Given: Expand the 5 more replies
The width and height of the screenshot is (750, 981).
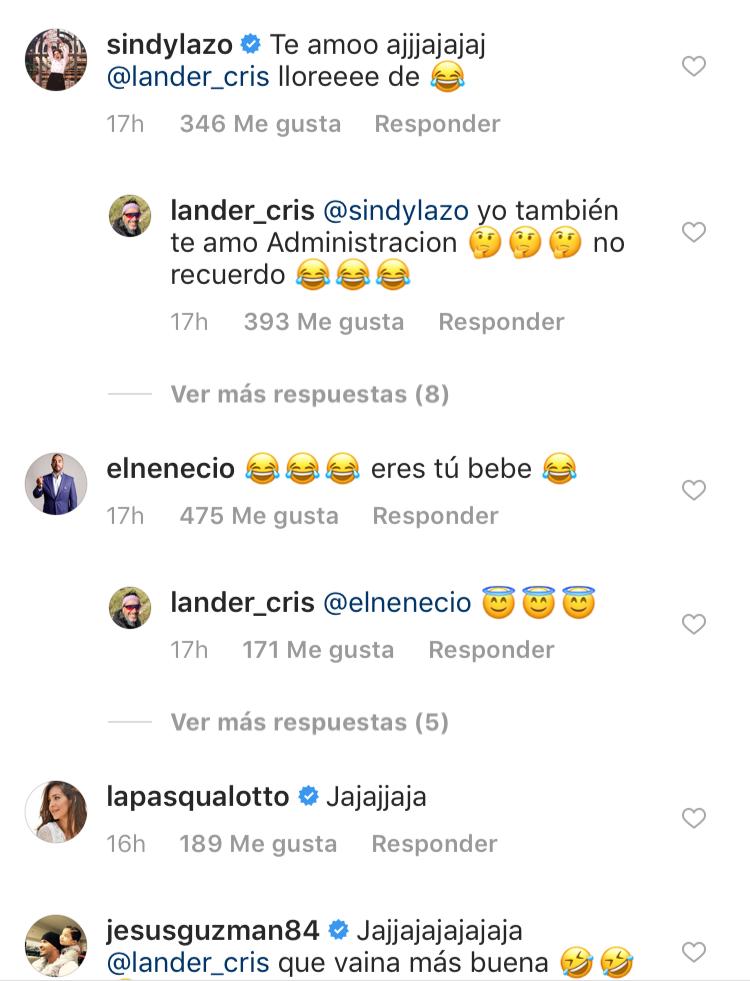Looking at the screenshot, I should [x=309, y=722].
